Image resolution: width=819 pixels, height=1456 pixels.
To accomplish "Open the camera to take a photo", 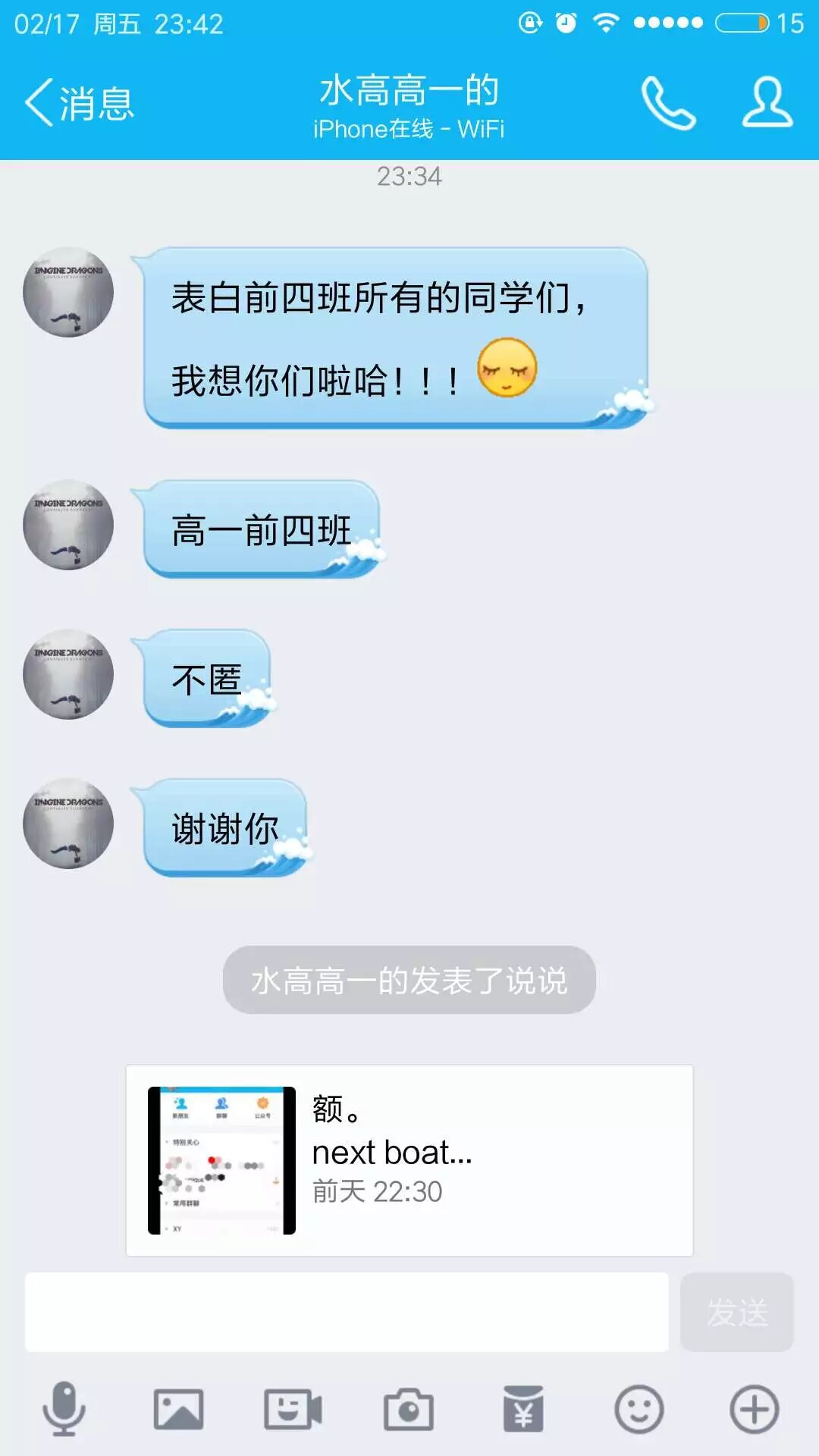I will (408, 1409).
